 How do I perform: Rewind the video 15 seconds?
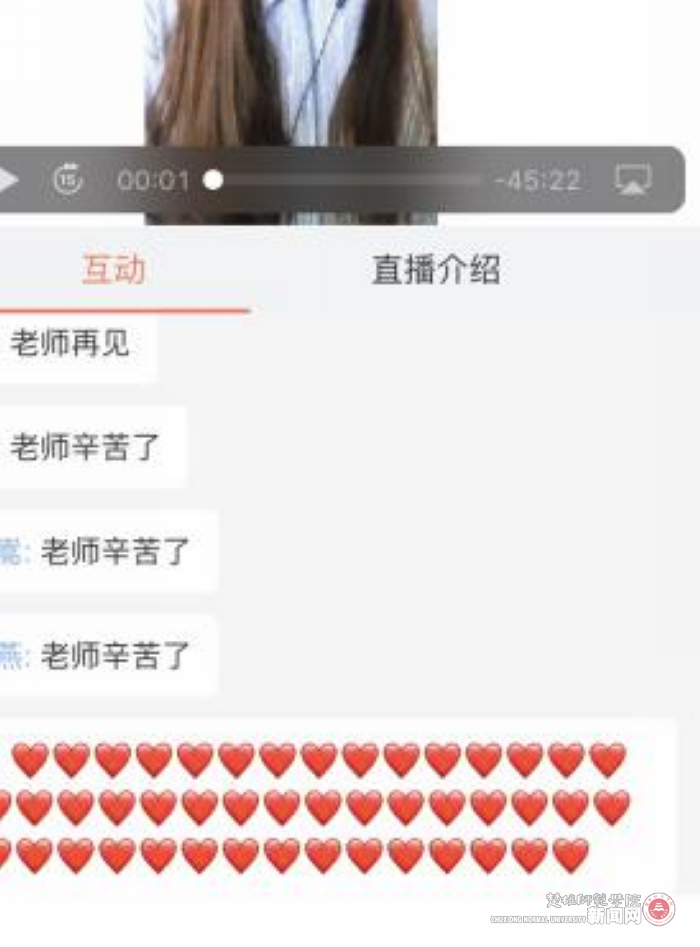click(68, 180)
